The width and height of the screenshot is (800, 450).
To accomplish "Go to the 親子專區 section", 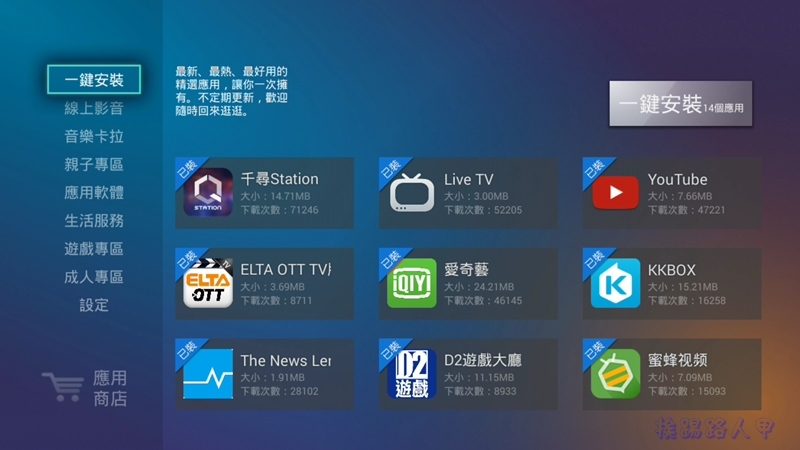I will 93,164.
